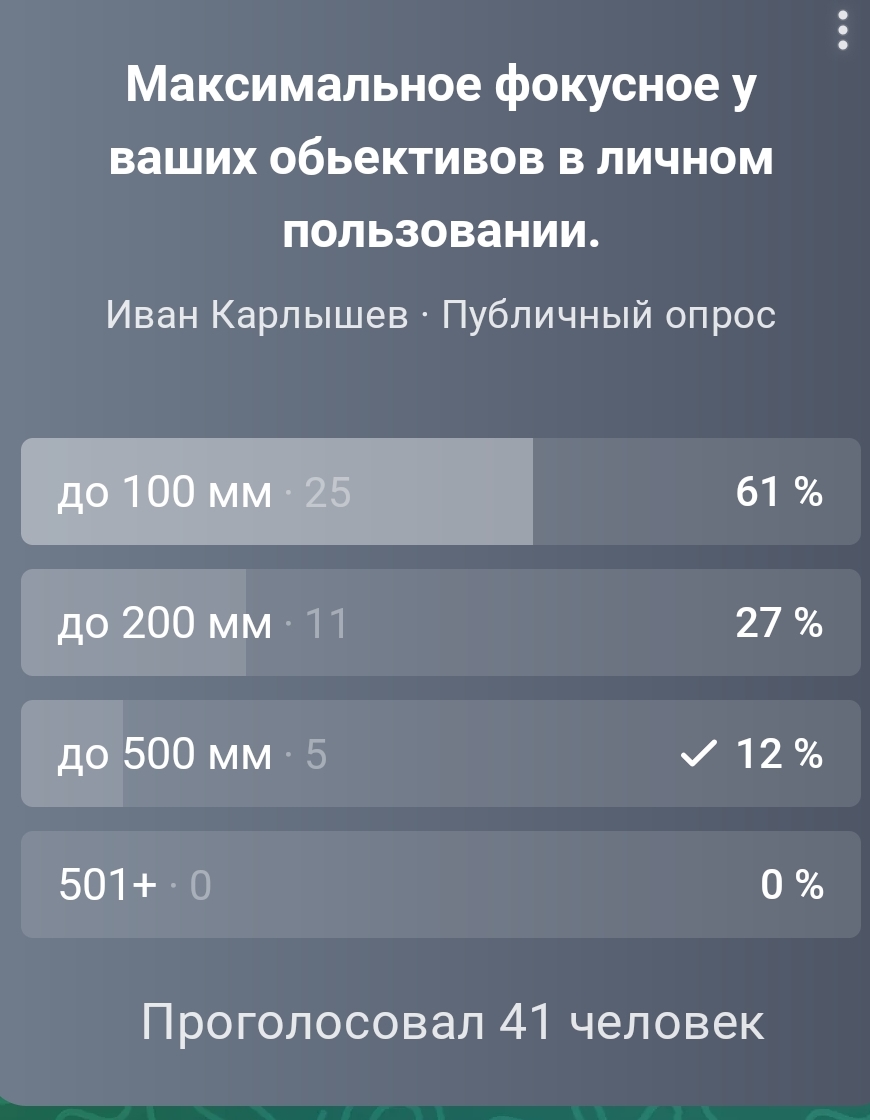The image size is (870, 1120).
Task: Choose the "до 200 мм" answer
Action: (440, 623)
